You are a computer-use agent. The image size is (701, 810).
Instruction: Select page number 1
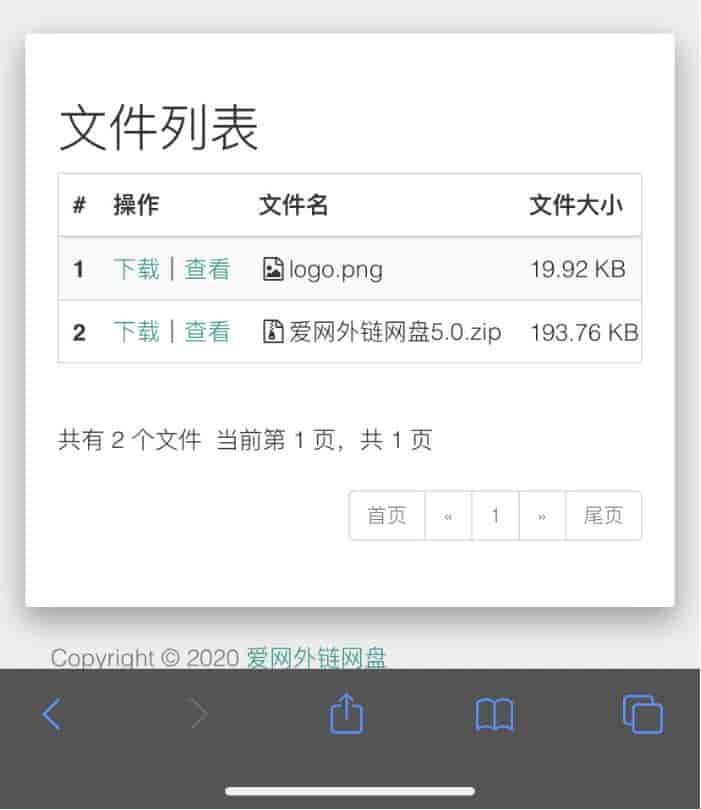tap(495, 516)
